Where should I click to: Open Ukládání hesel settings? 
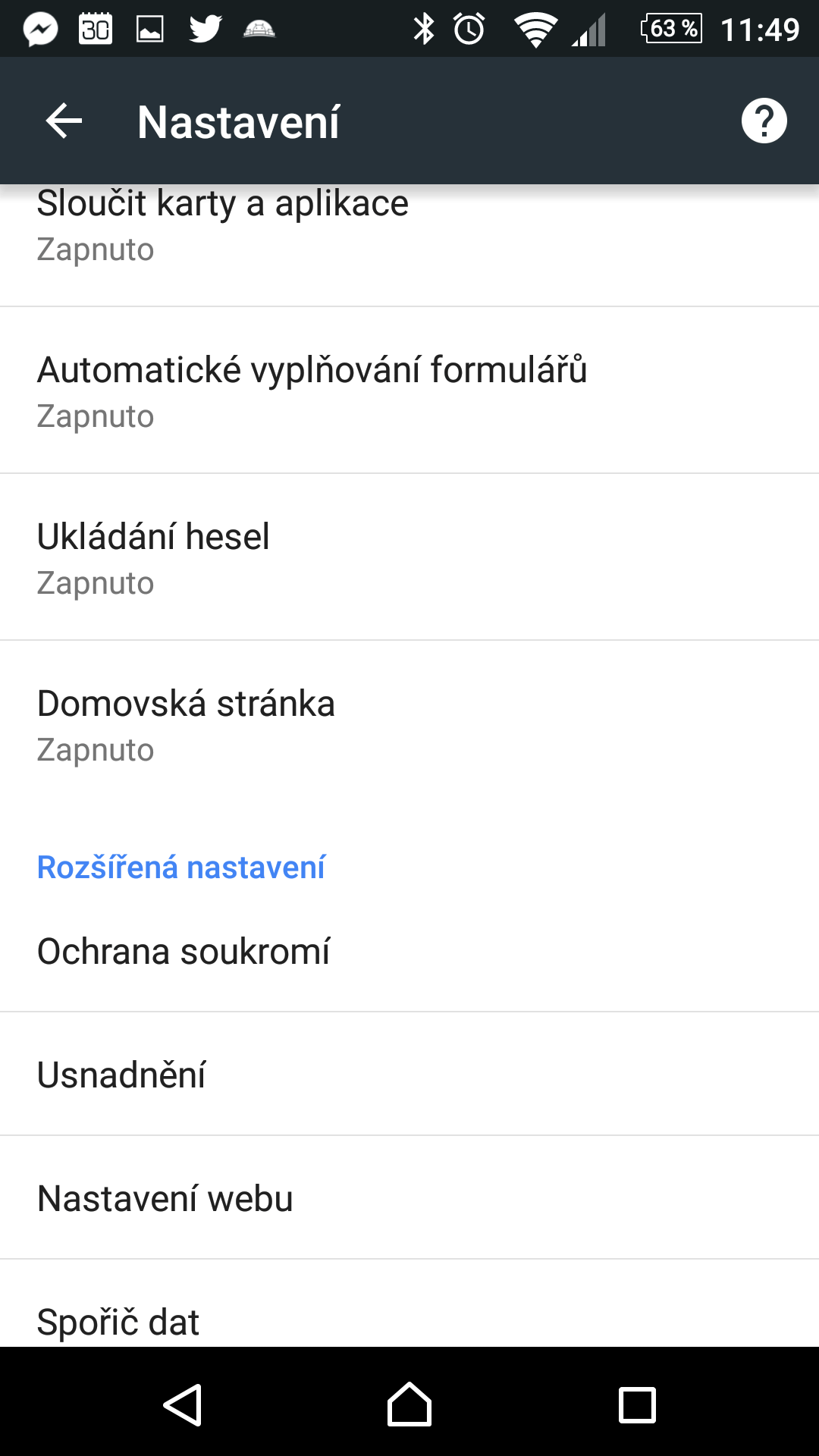point(409,557)
